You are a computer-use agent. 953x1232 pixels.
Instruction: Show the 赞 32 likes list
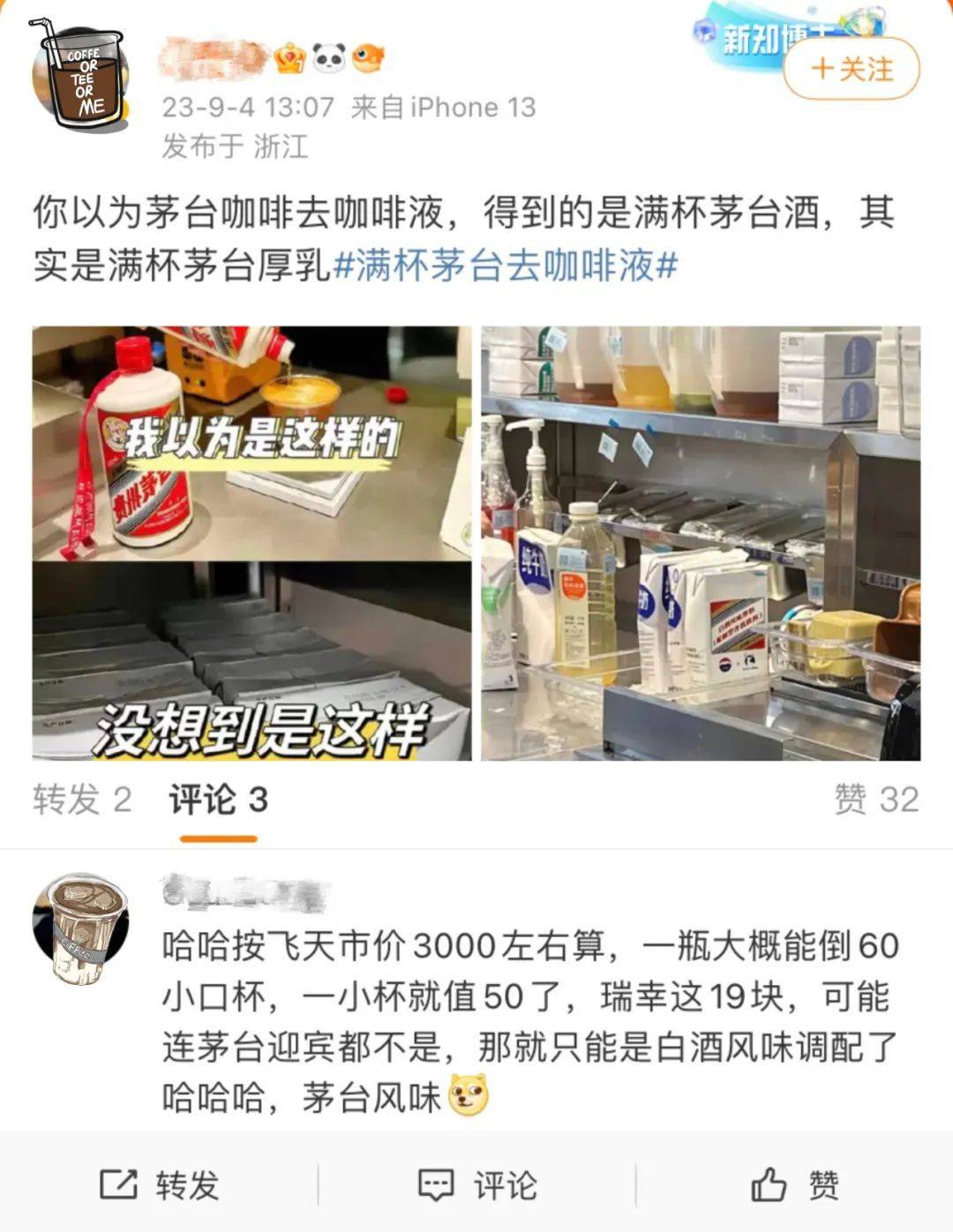coord(876,800)
